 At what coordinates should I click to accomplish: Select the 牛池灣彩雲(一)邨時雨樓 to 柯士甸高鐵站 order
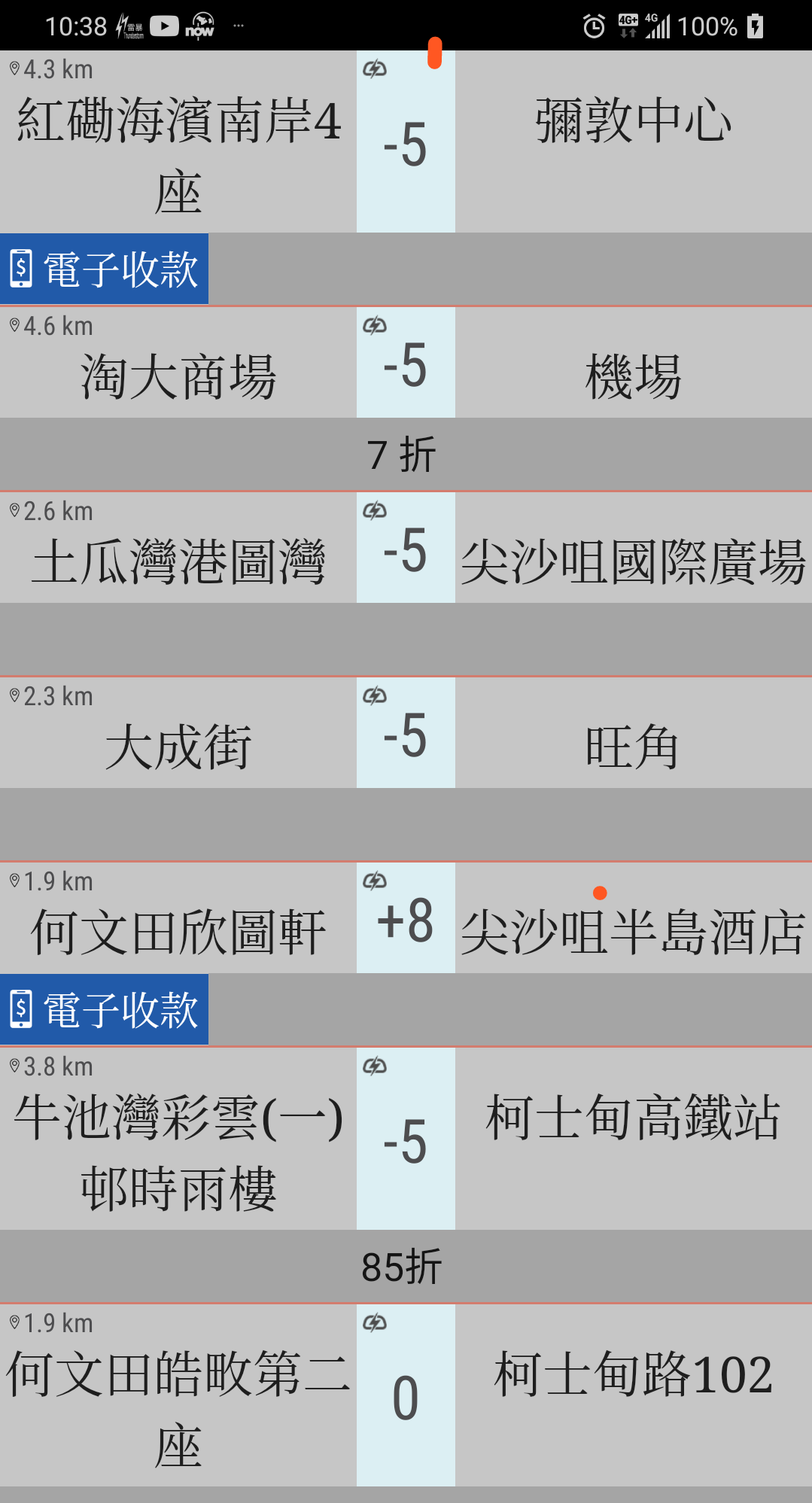tap(406, 1175)
